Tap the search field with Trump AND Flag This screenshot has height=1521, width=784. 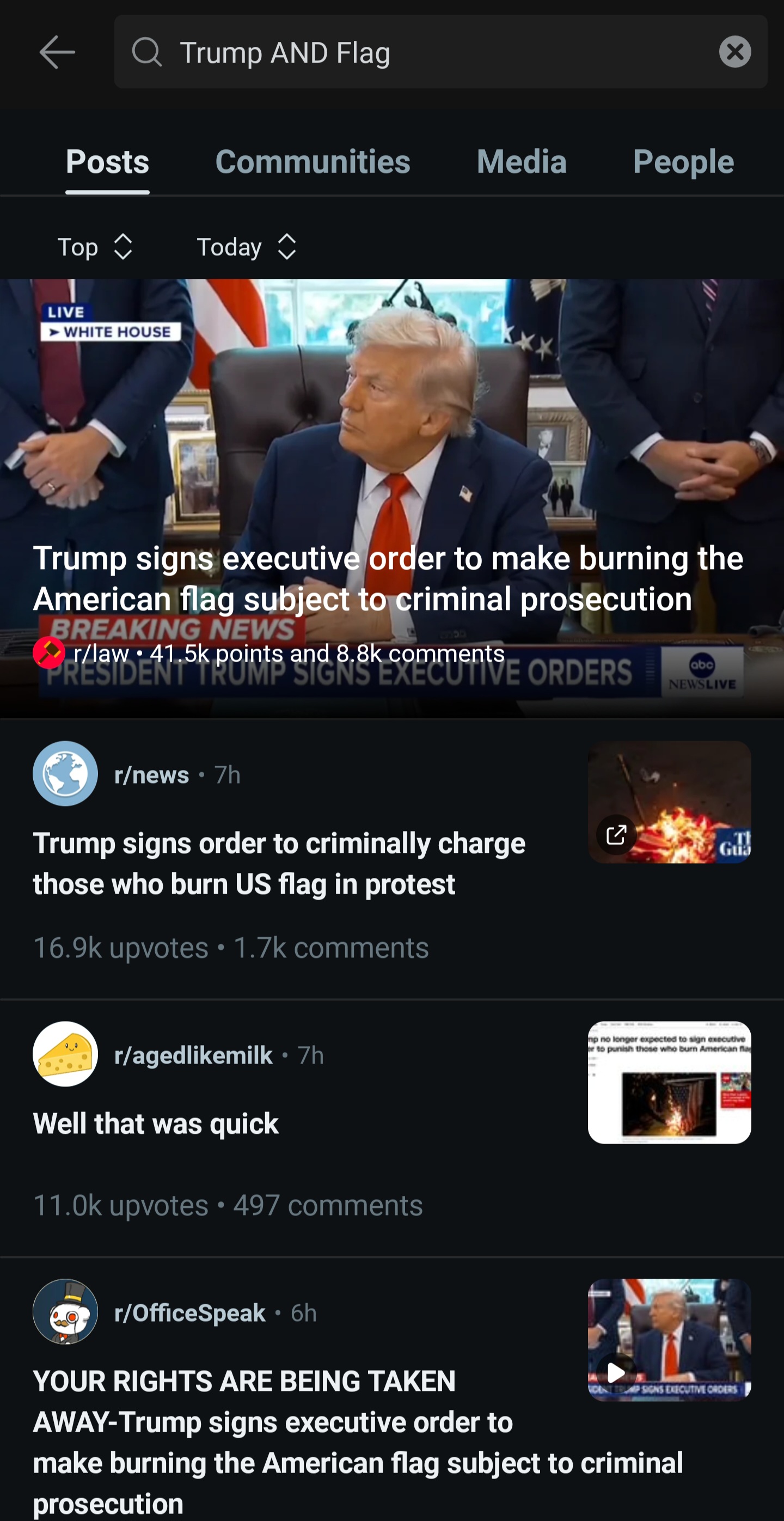pyautogui.click(x=413, y=52)
